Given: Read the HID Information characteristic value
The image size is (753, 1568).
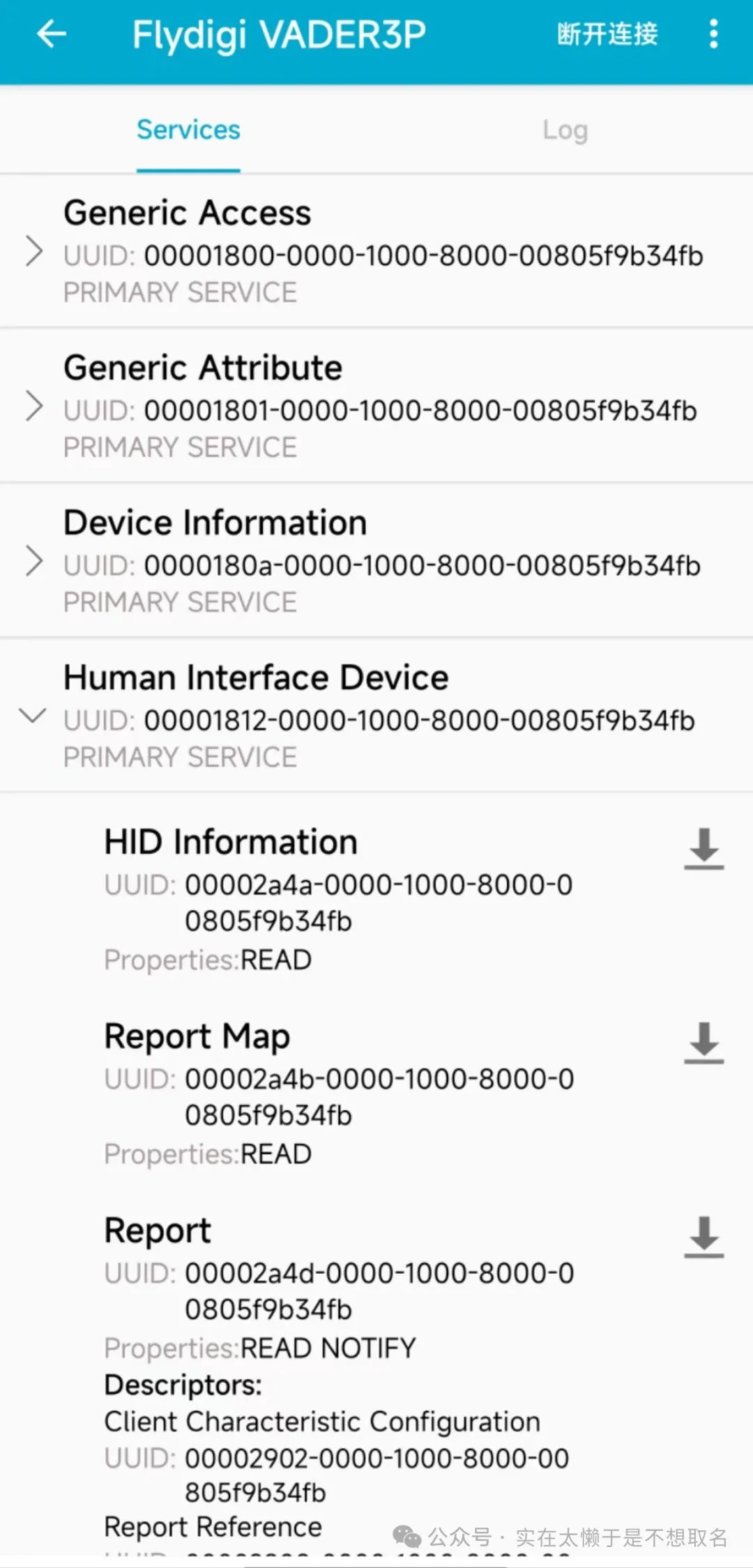Looking at the screenshot, I should (703, 848).
